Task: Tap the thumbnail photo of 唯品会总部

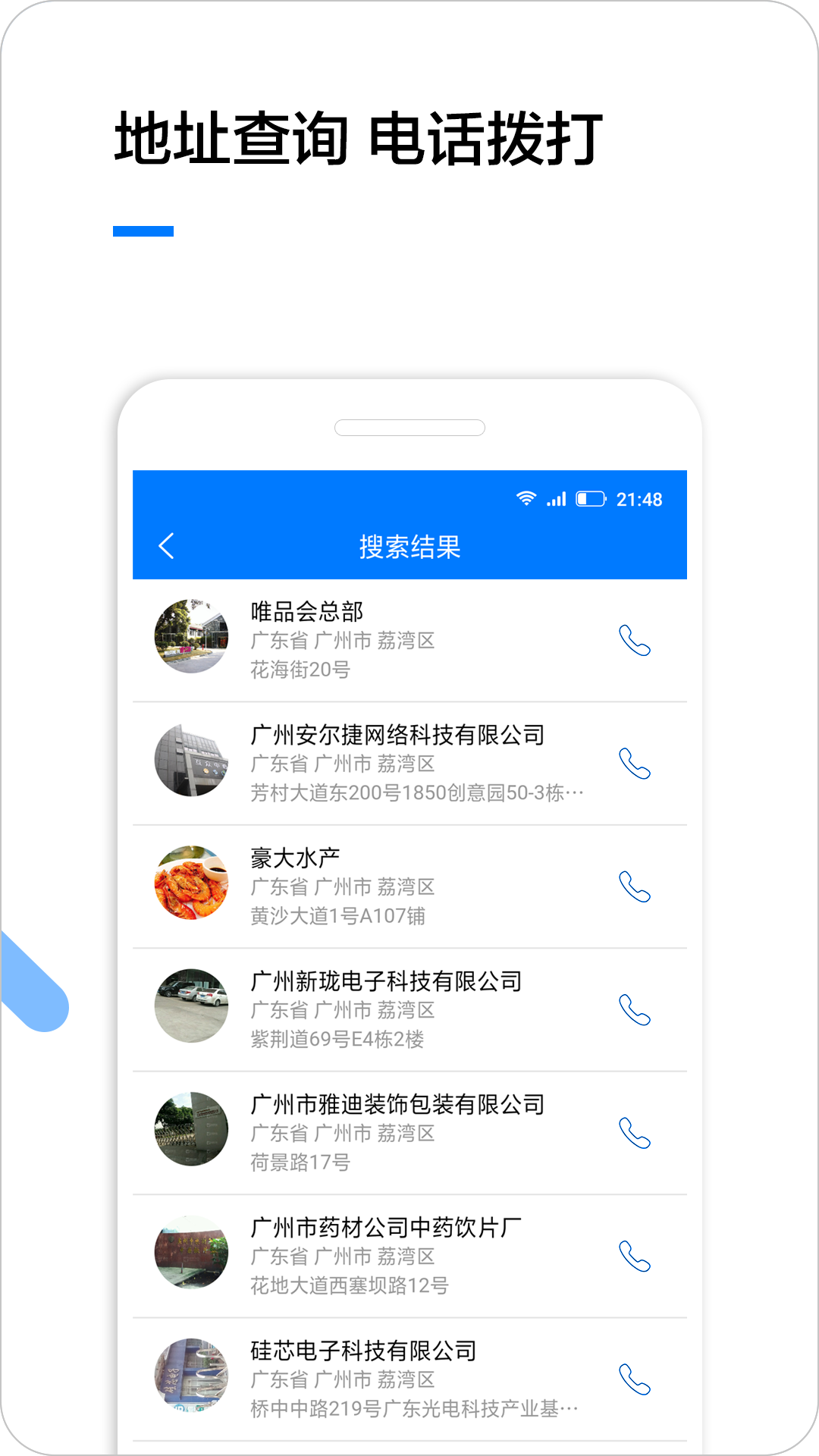Action: tap(192, 637)
